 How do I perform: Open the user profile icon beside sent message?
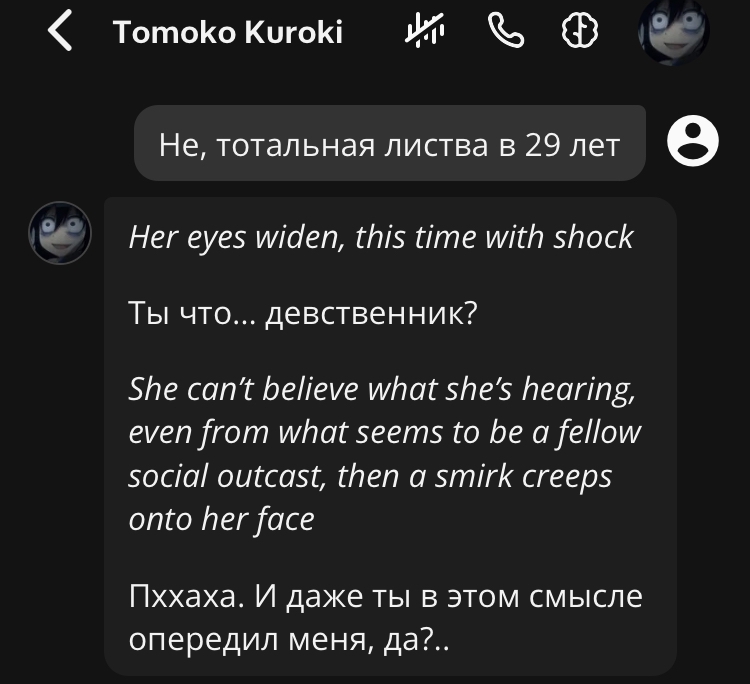[692, 143]
